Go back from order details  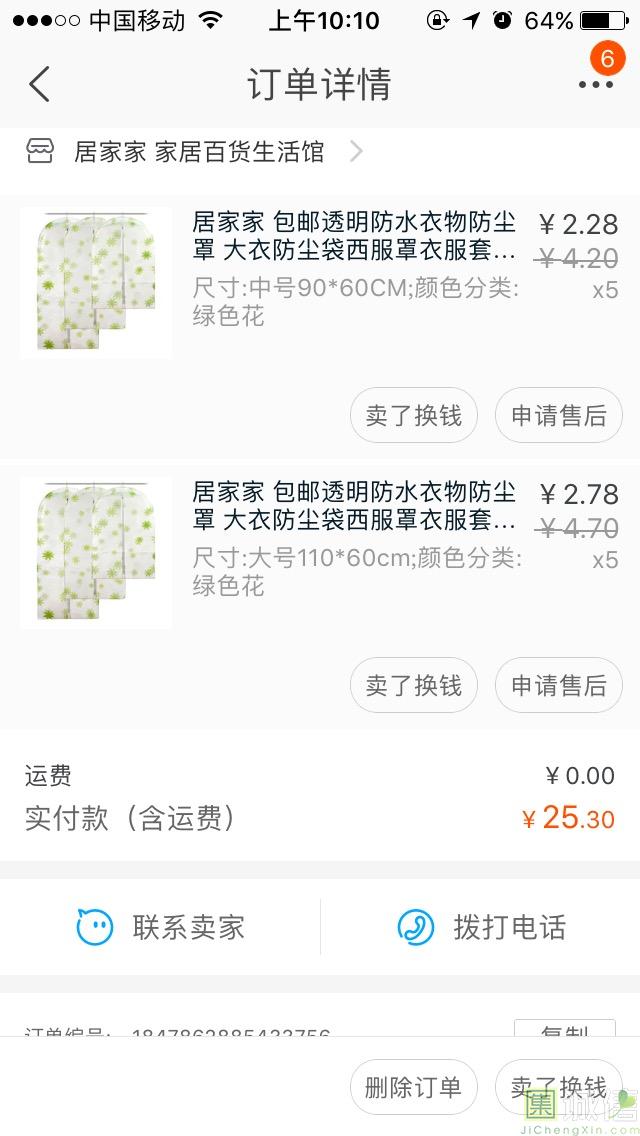click(40, 85)
